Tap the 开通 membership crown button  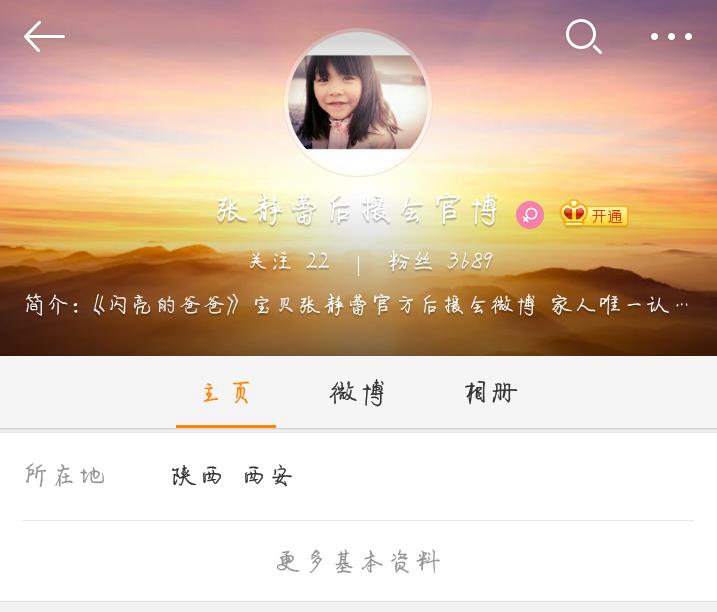[594, 214]
